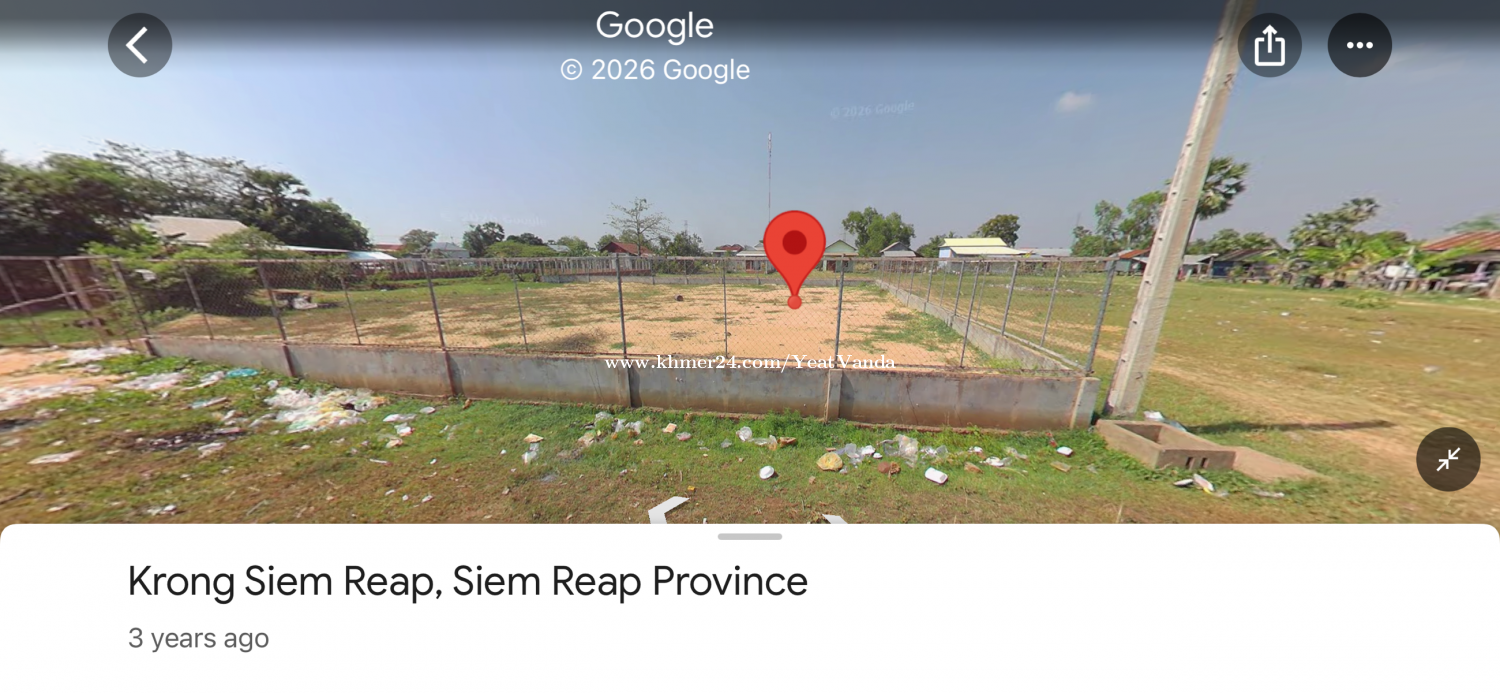Open the three-dot overflow menu
The width and height of the screenshot is (1500, 693).
[1359, 45]
